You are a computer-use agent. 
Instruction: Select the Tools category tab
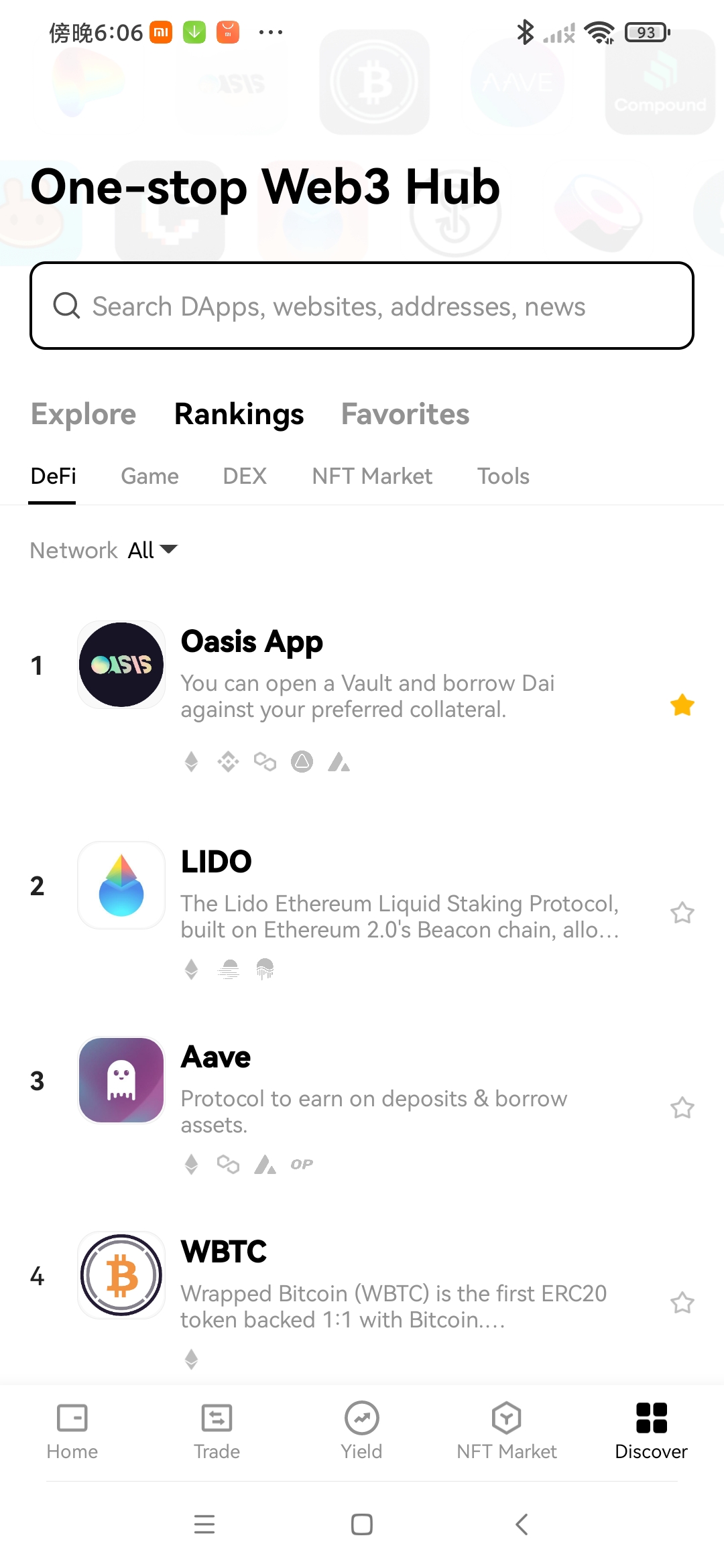coord(503,476)
